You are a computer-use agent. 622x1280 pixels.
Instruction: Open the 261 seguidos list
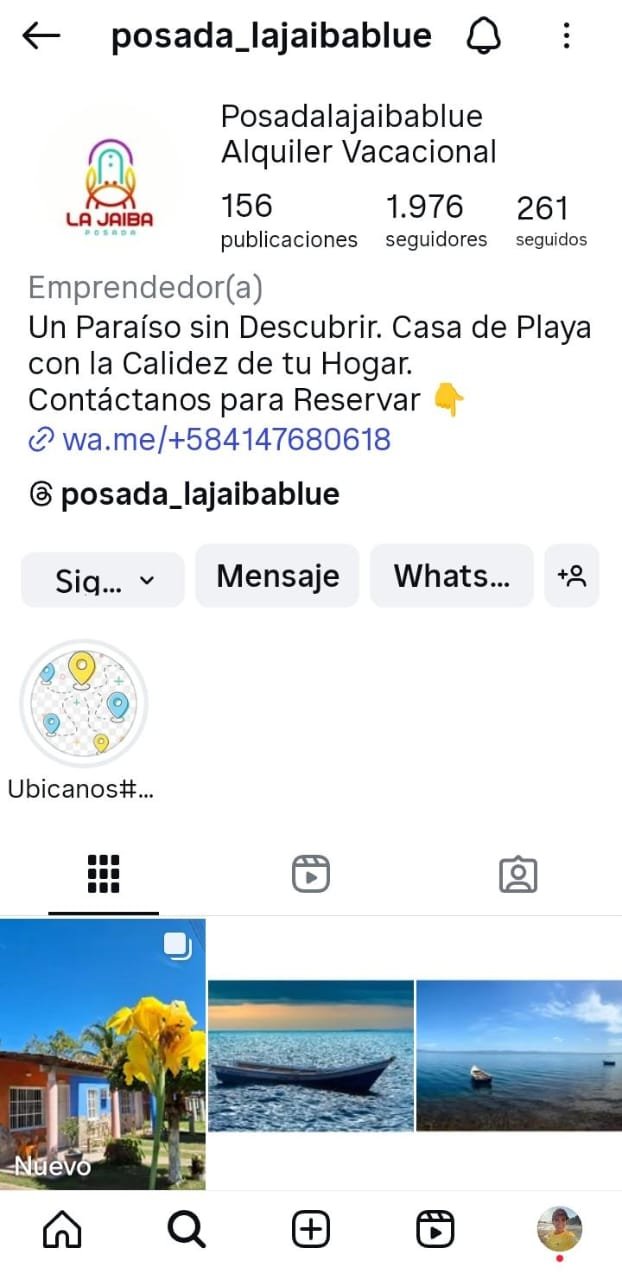551,220
